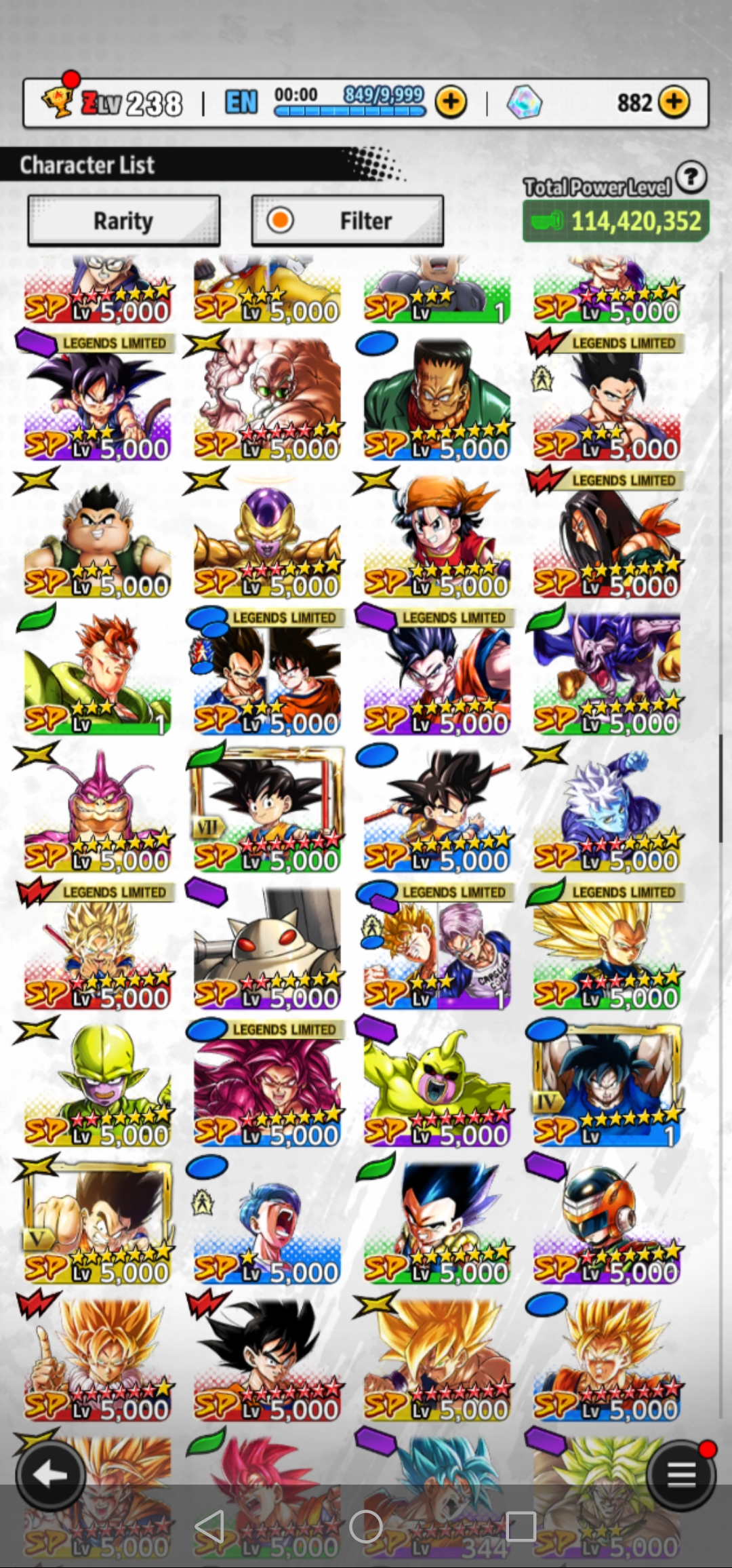Open the Rarity sort button

pyautogui.click(x=124, y=220)
